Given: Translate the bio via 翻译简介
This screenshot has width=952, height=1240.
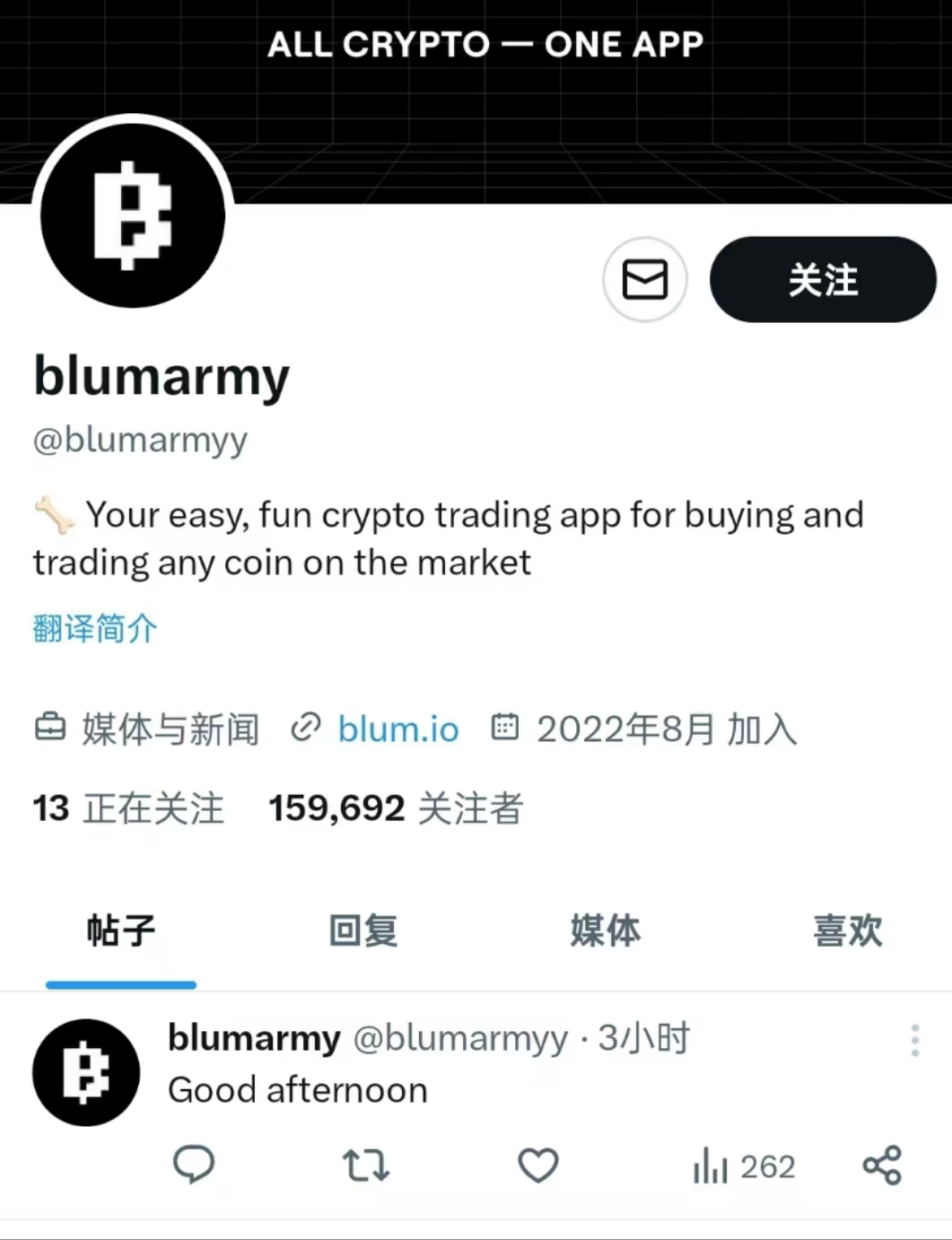Looking at the screenshot, I should (95, 629).
